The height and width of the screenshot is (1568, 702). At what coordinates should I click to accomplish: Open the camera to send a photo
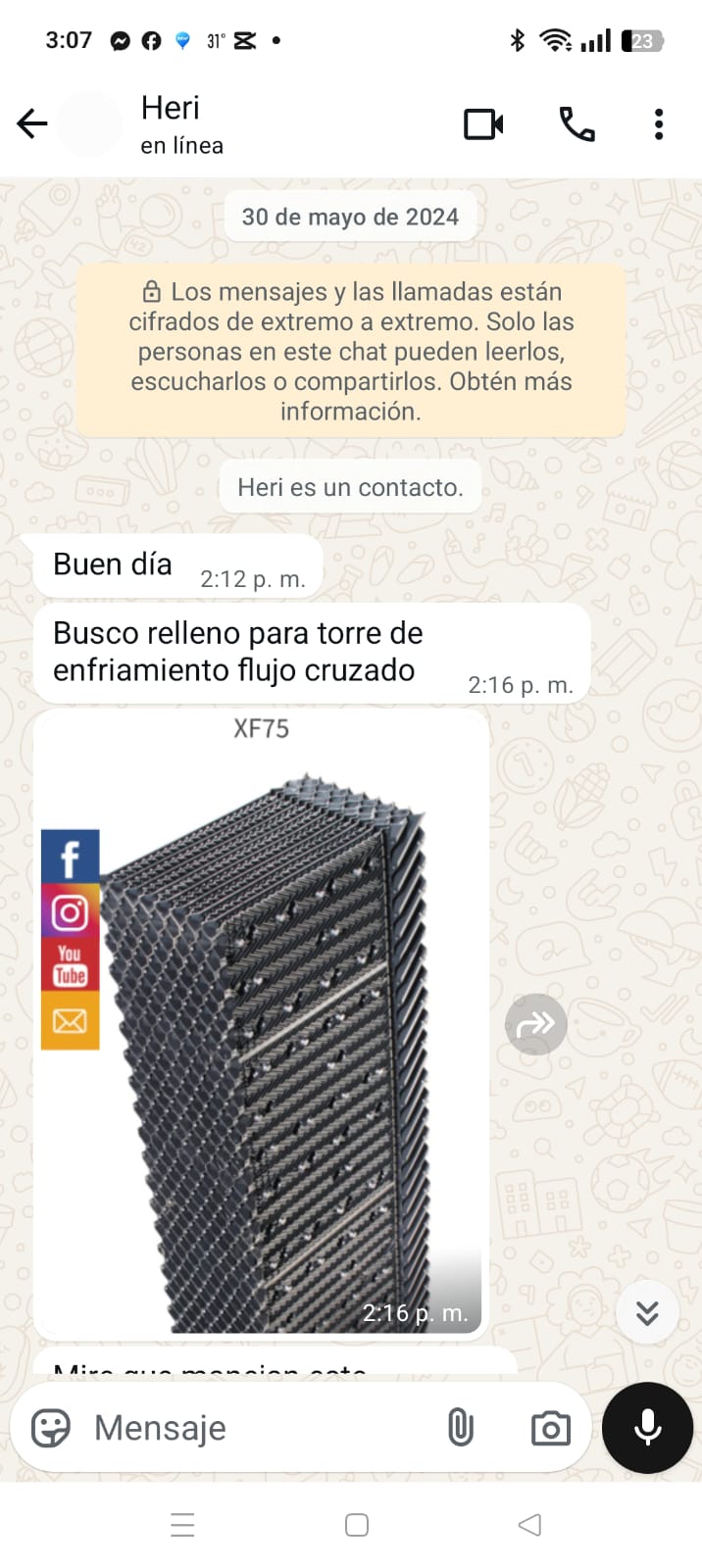tap(551, 1428)
